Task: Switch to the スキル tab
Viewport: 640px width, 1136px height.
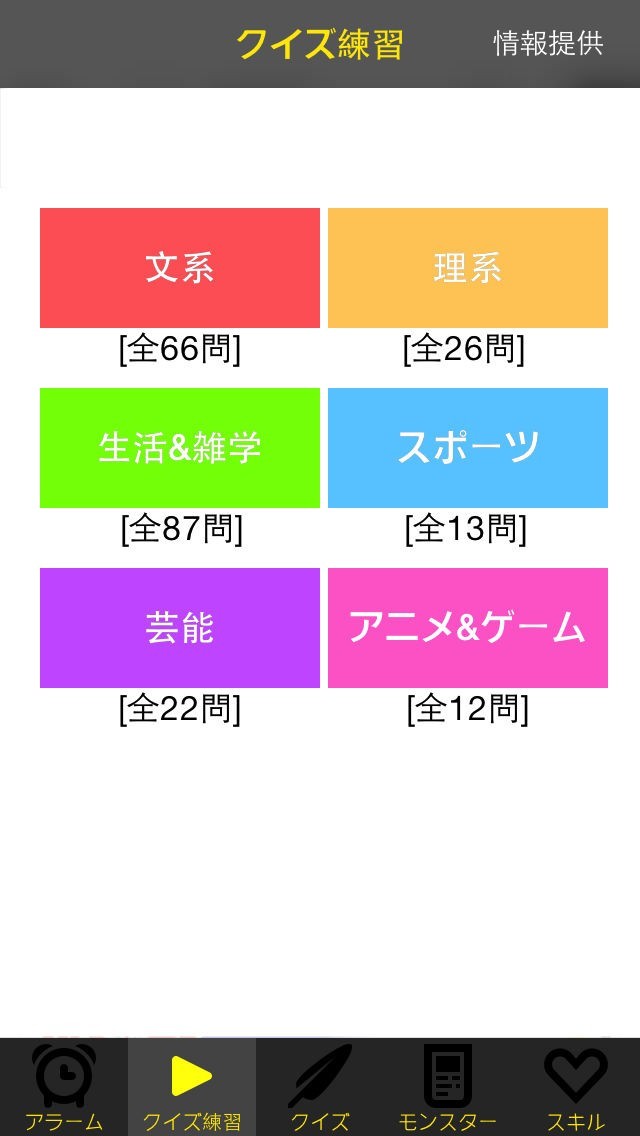Action: tap(576, 1088)
